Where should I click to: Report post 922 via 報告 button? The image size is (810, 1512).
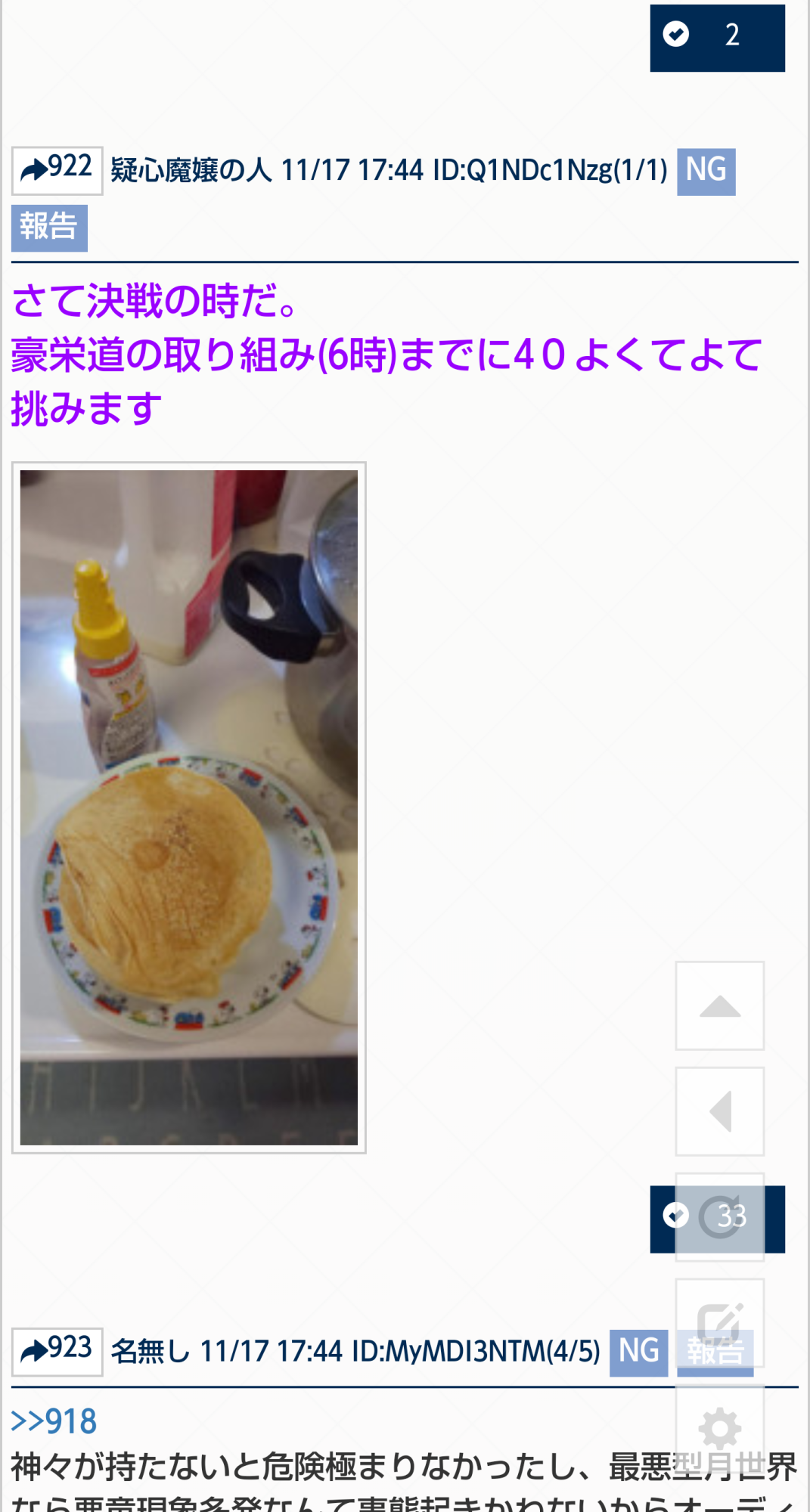(x=49, y=228)
